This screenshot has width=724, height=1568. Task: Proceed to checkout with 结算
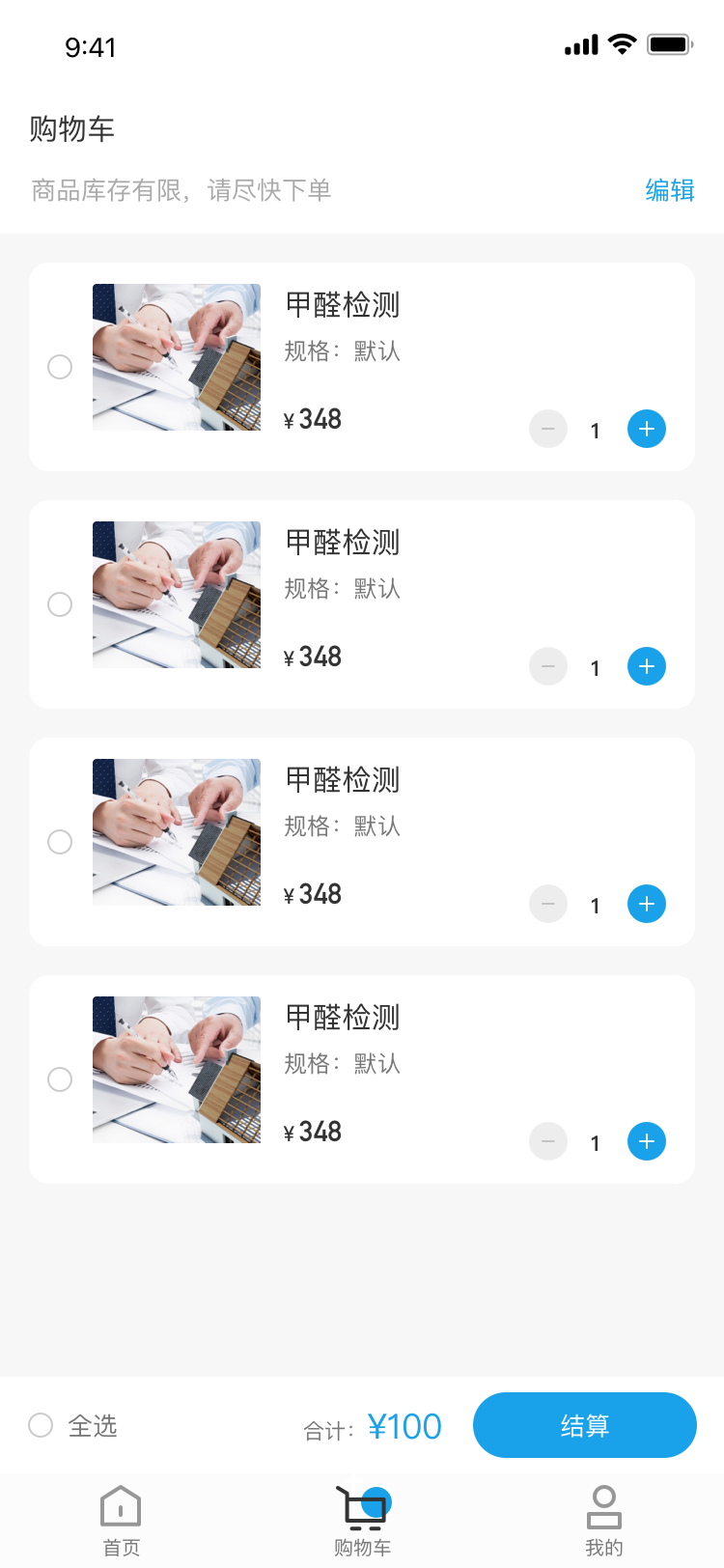[584, 1425]
